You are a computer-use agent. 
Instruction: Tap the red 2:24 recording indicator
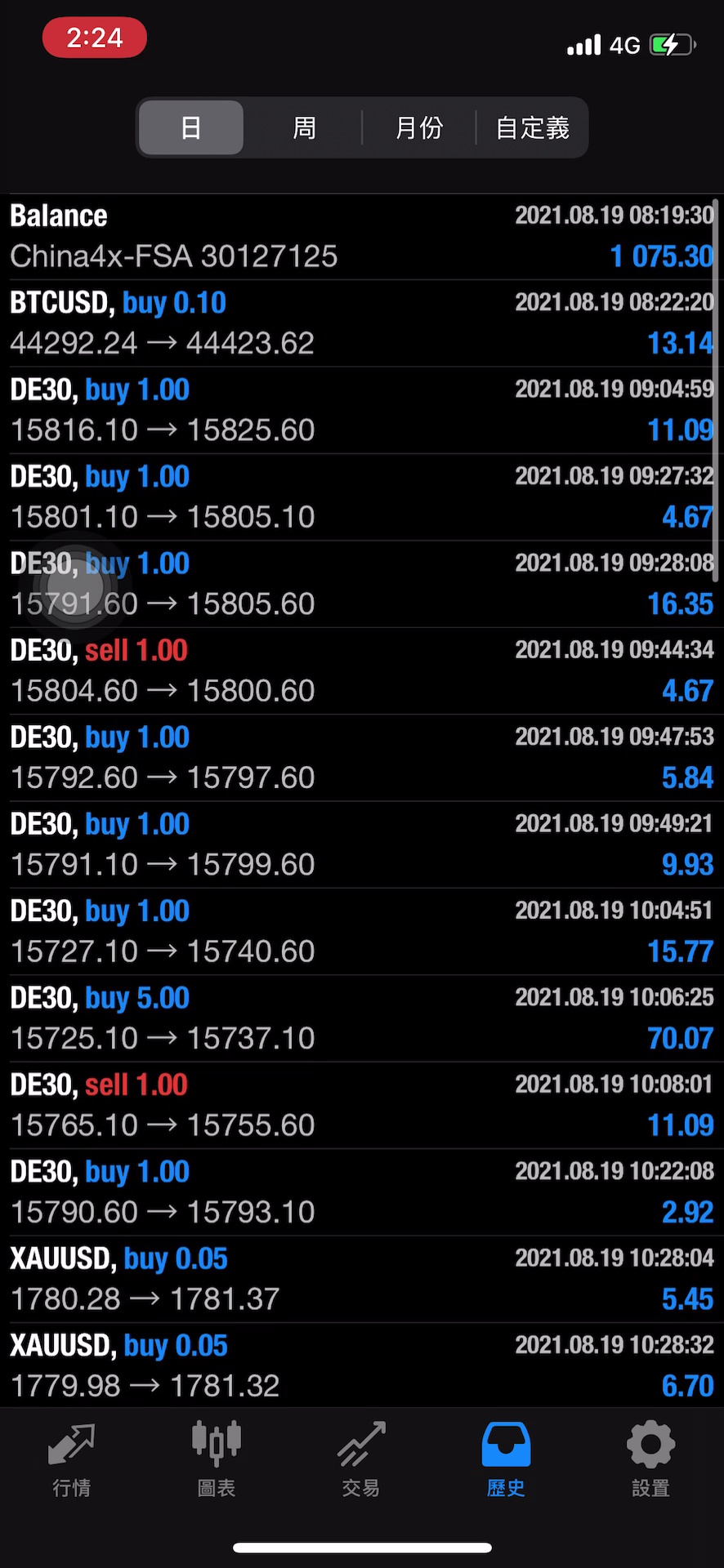tap(95, 38)
